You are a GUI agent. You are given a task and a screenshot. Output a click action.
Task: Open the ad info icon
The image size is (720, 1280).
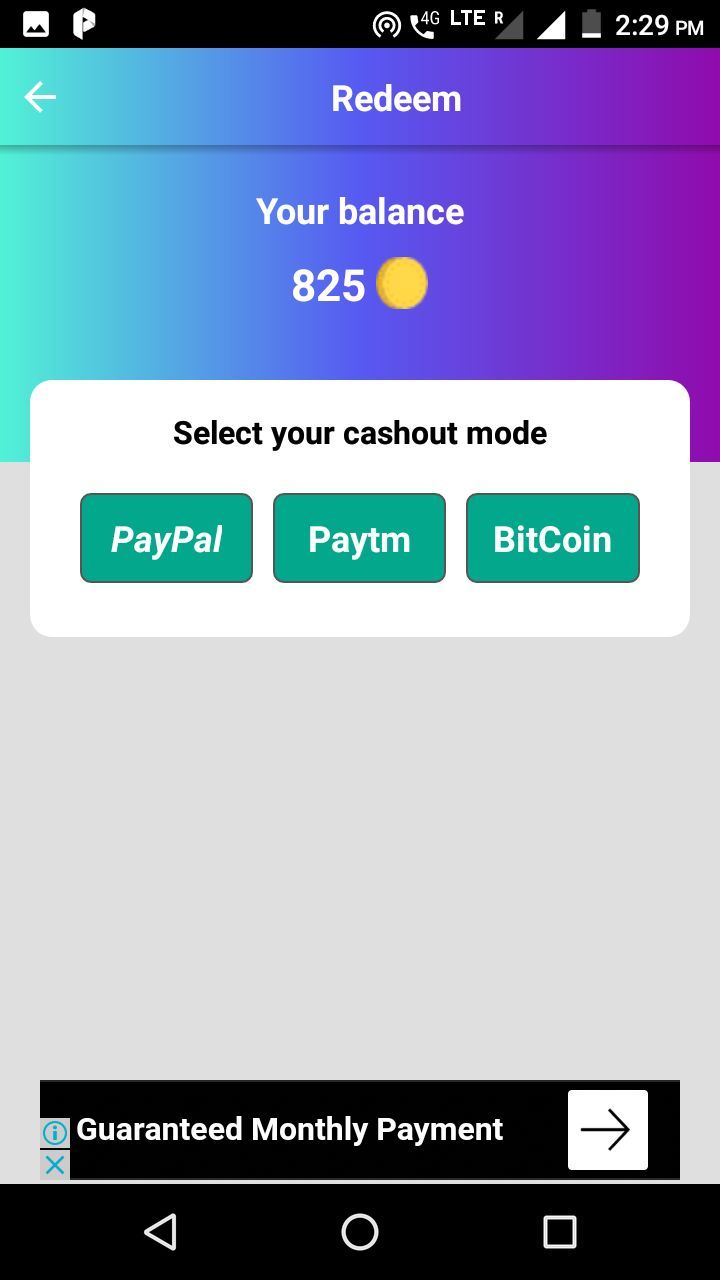tap(55, 1133)
